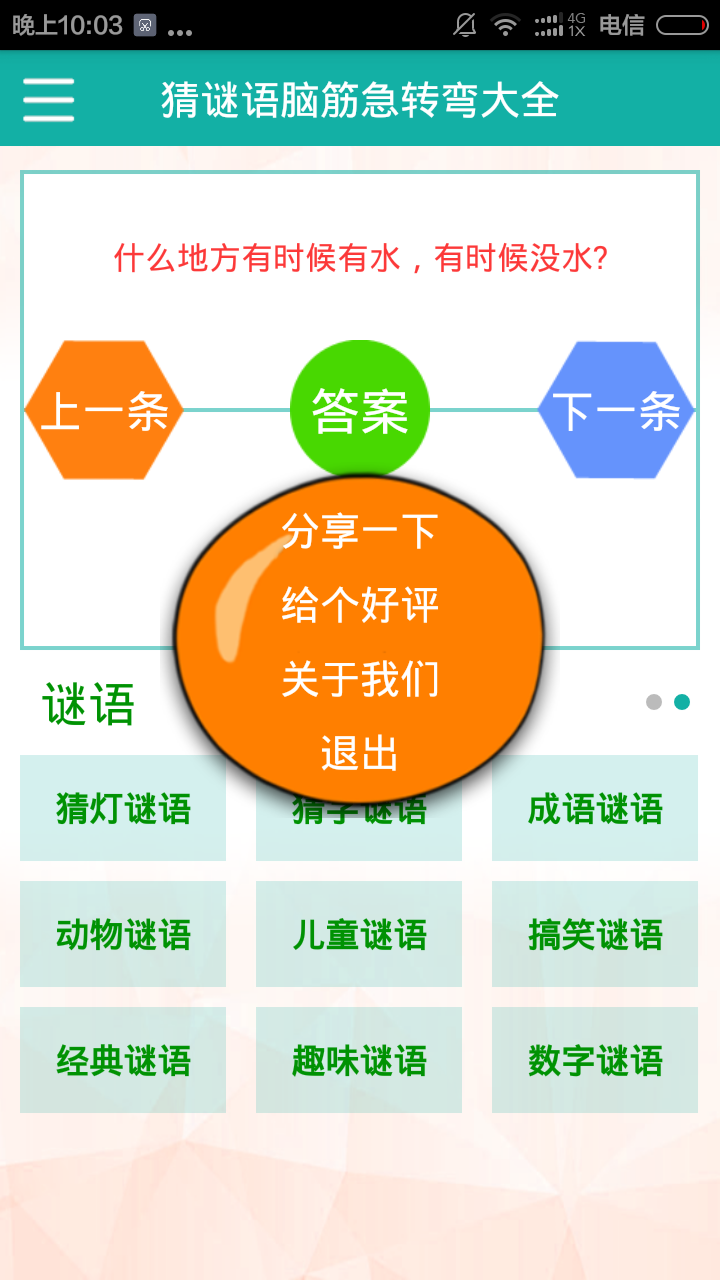Open 动物谜语 category
Image resolution: width=720 pixels, height=1280 pixels.
click(123, 934)
